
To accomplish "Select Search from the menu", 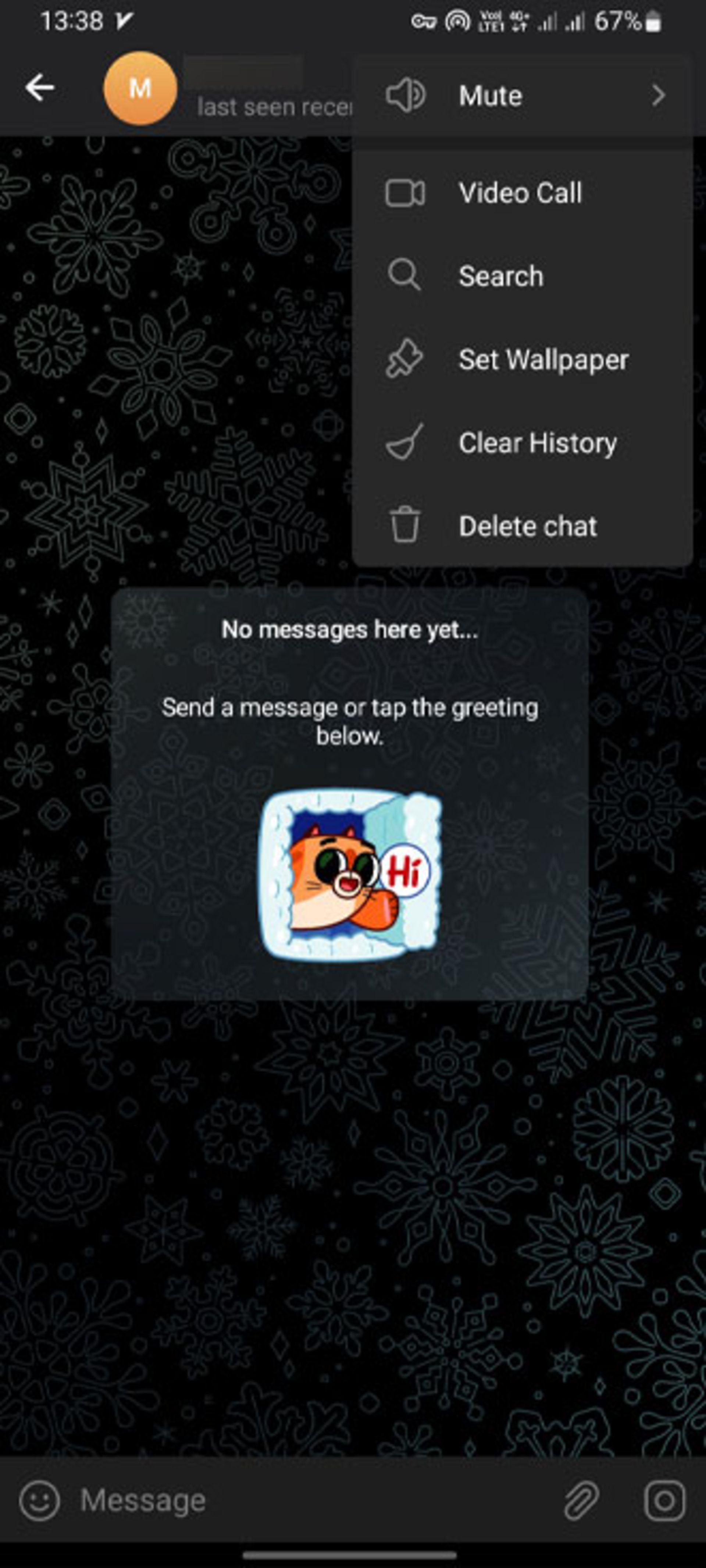I will [500, 276].
